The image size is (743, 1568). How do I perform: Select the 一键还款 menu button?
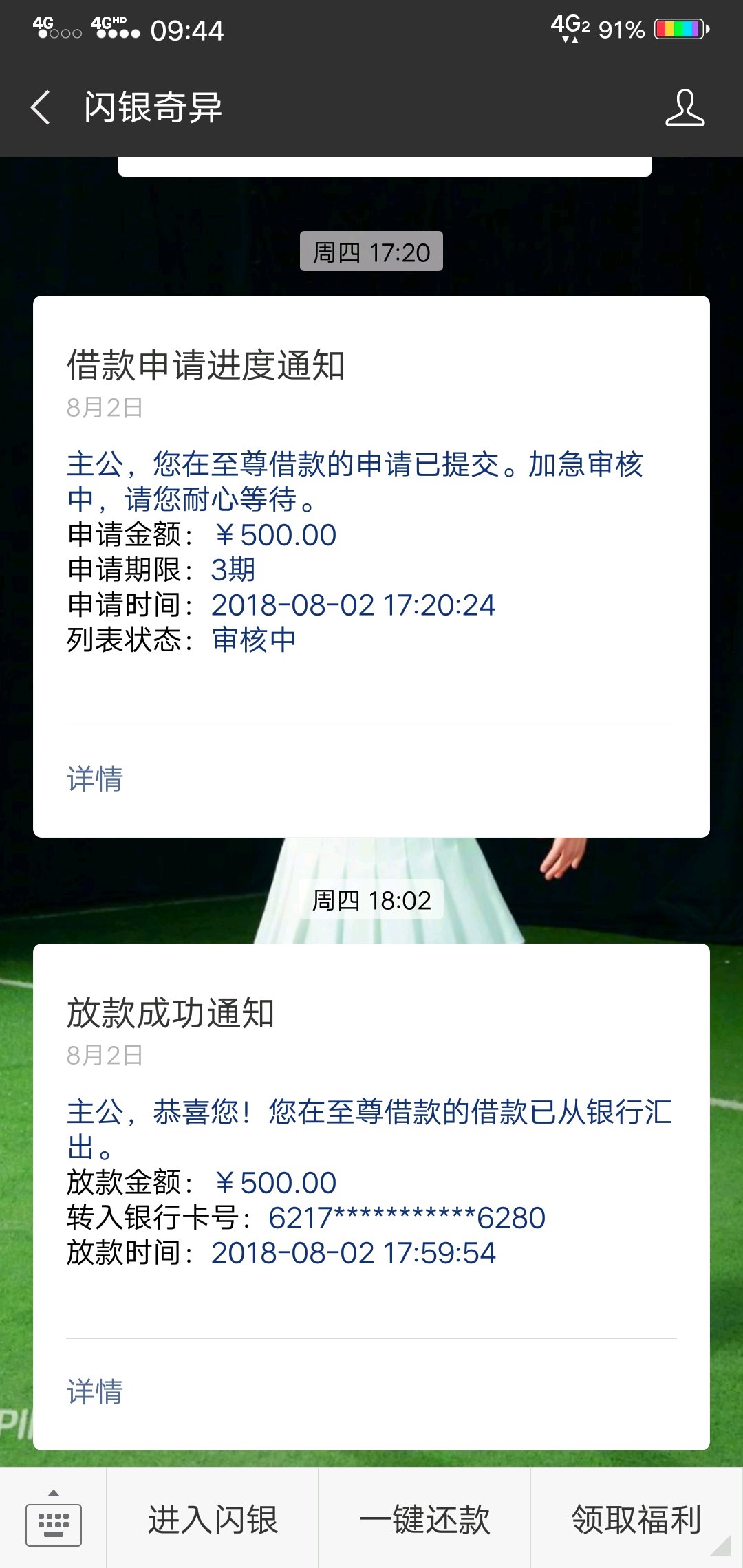pos(424,1519)
